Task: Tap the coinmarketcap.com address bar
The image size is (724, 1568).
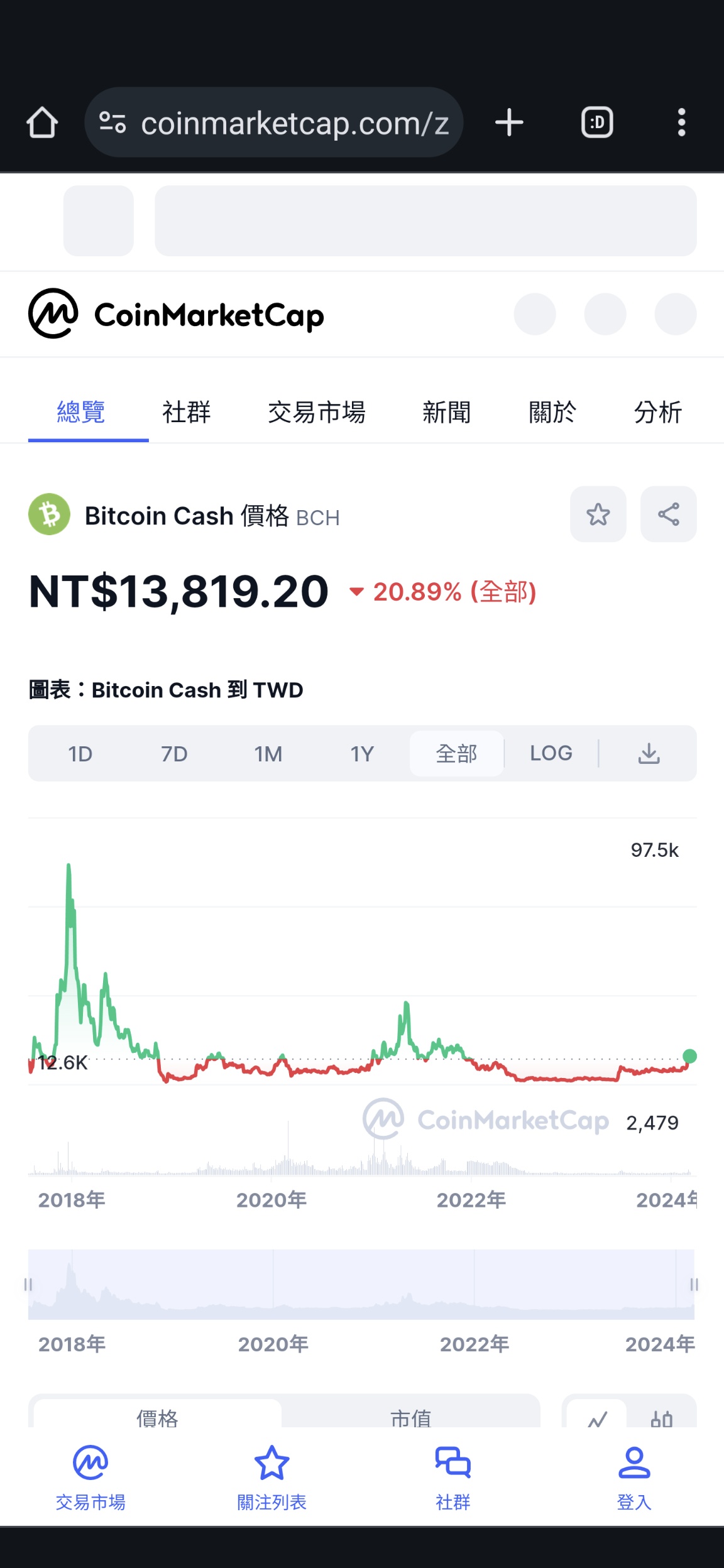Action: click(x=274, y=122)
